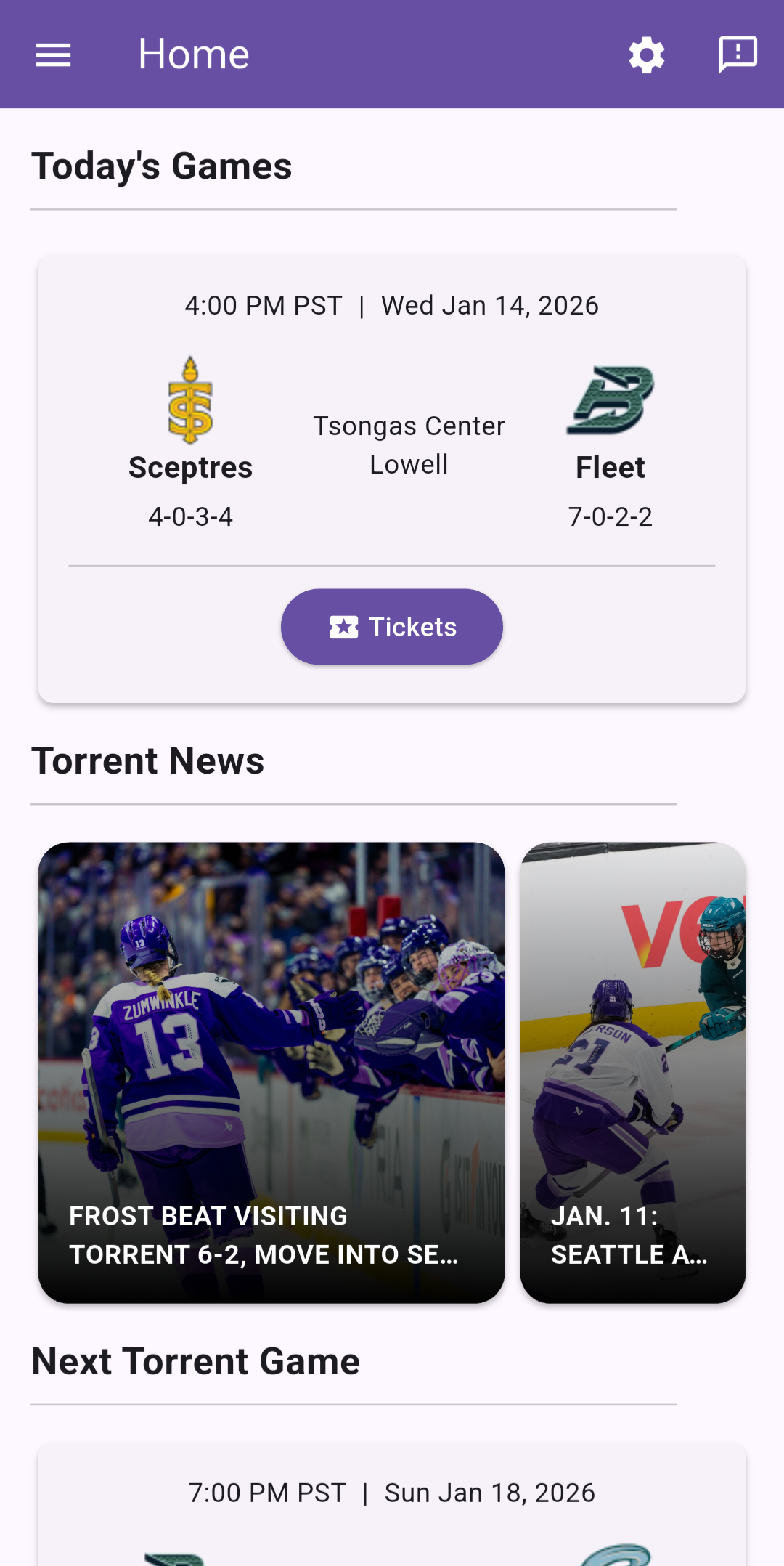This screenshot has height=1566, width=784.
Task: Click the Next Torrent Game heading
Action: 195,1360
